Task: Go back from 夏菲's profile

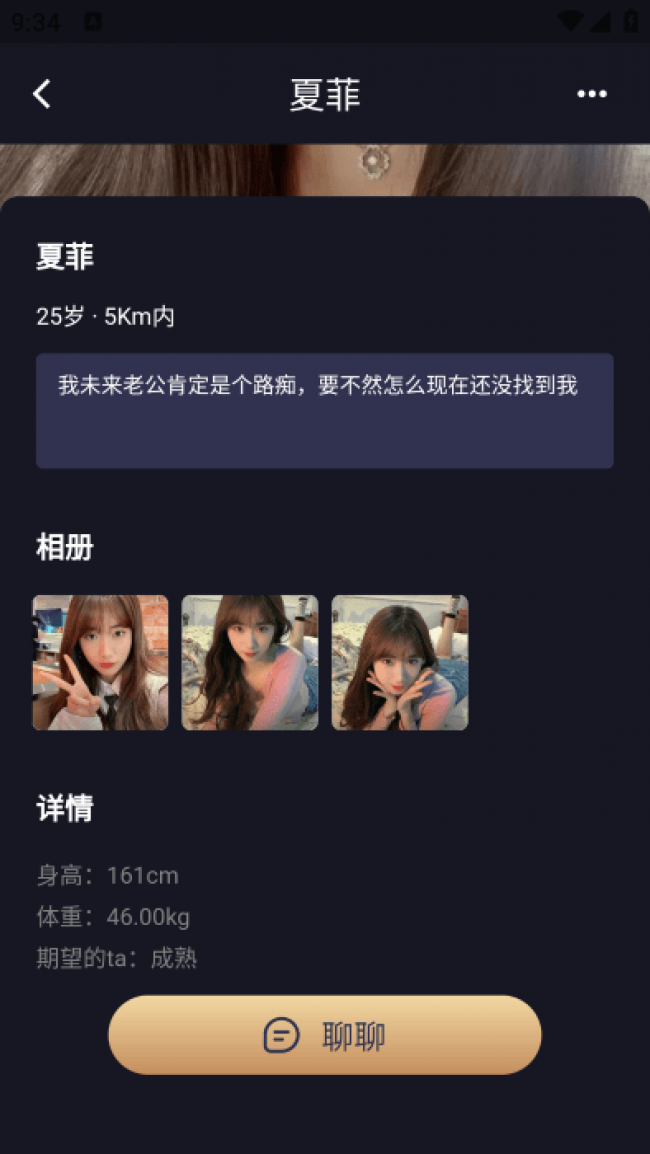Action: pos(42,94)
